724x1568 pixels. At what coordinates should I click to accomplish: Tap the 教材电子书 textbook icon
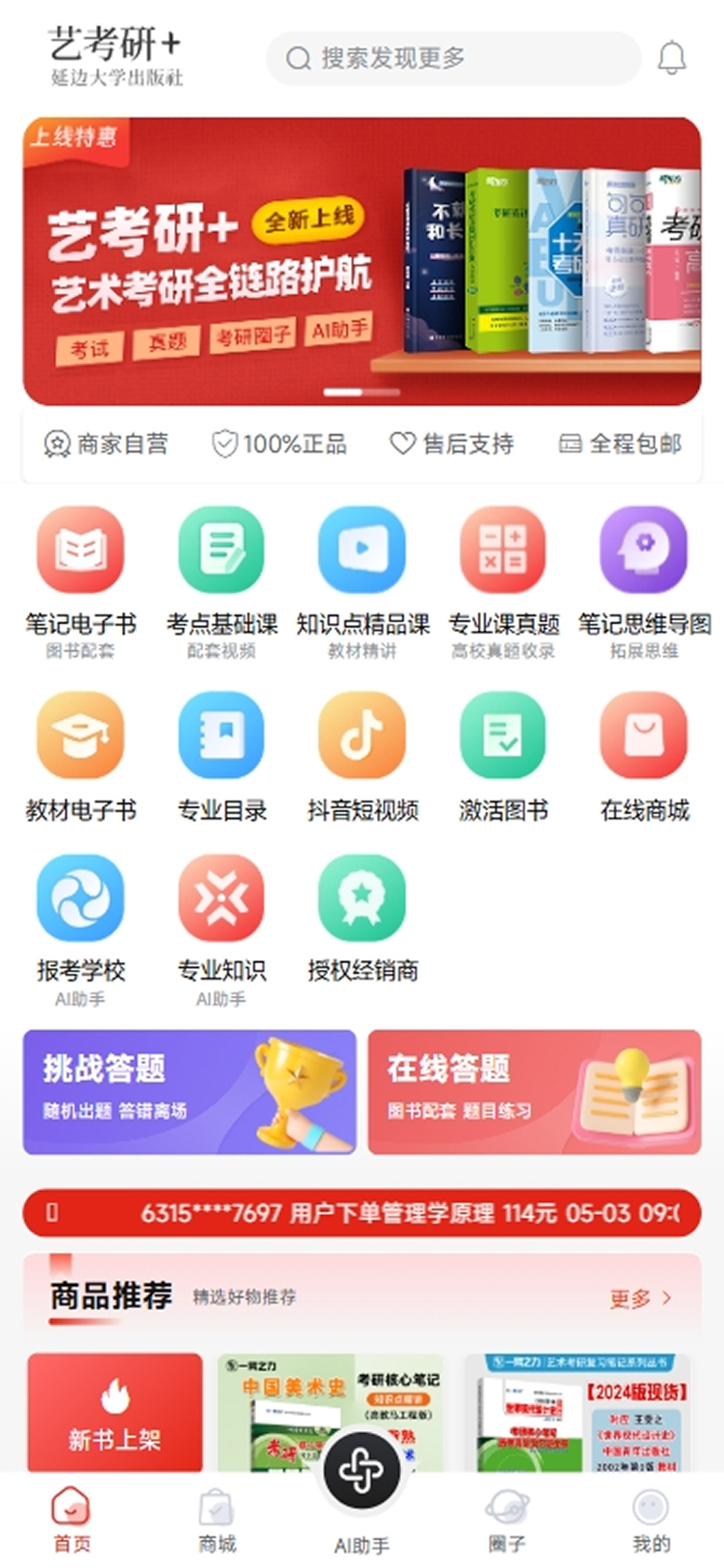click(x=81, y=736)
